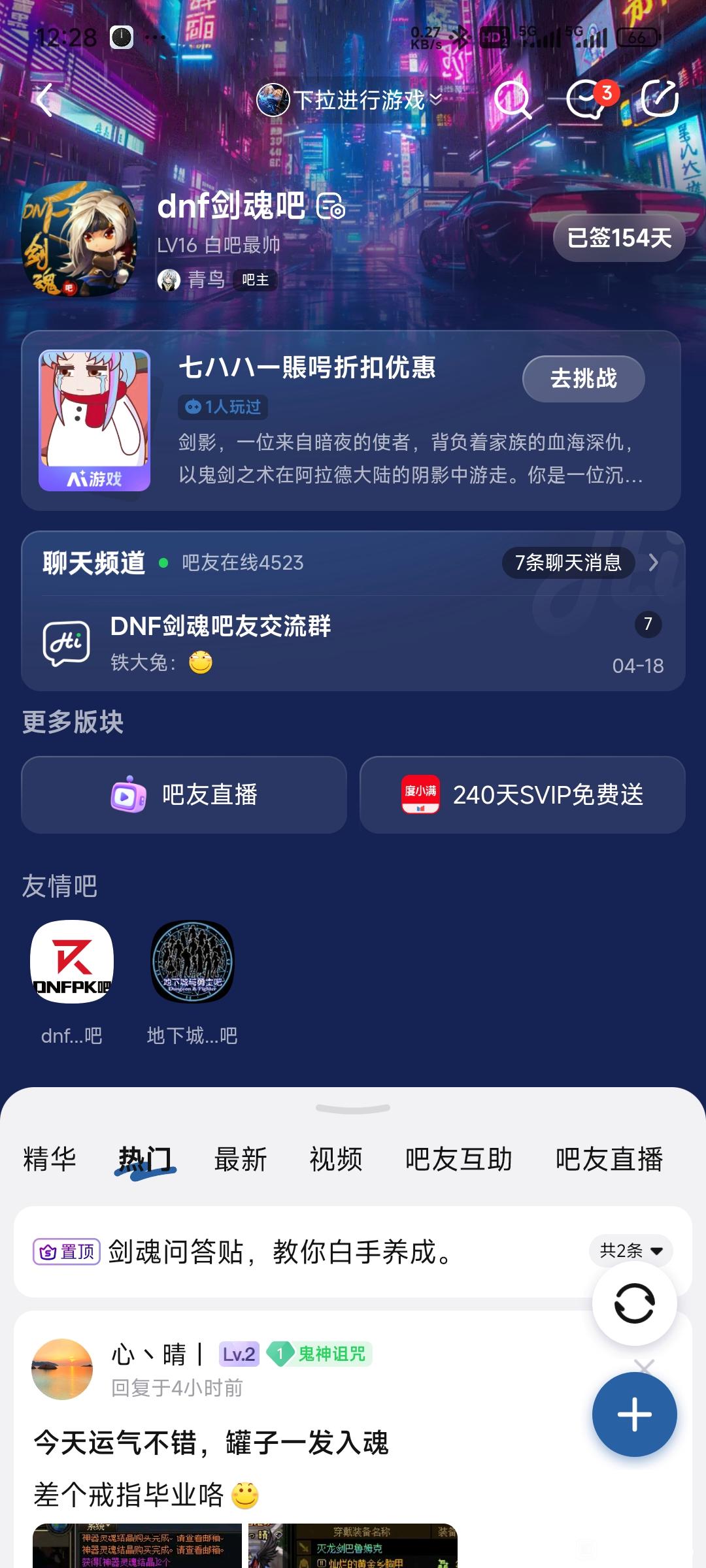Go back using the top-left arrow
Screen dimensions: 706x1568
(x=44, y=100)
